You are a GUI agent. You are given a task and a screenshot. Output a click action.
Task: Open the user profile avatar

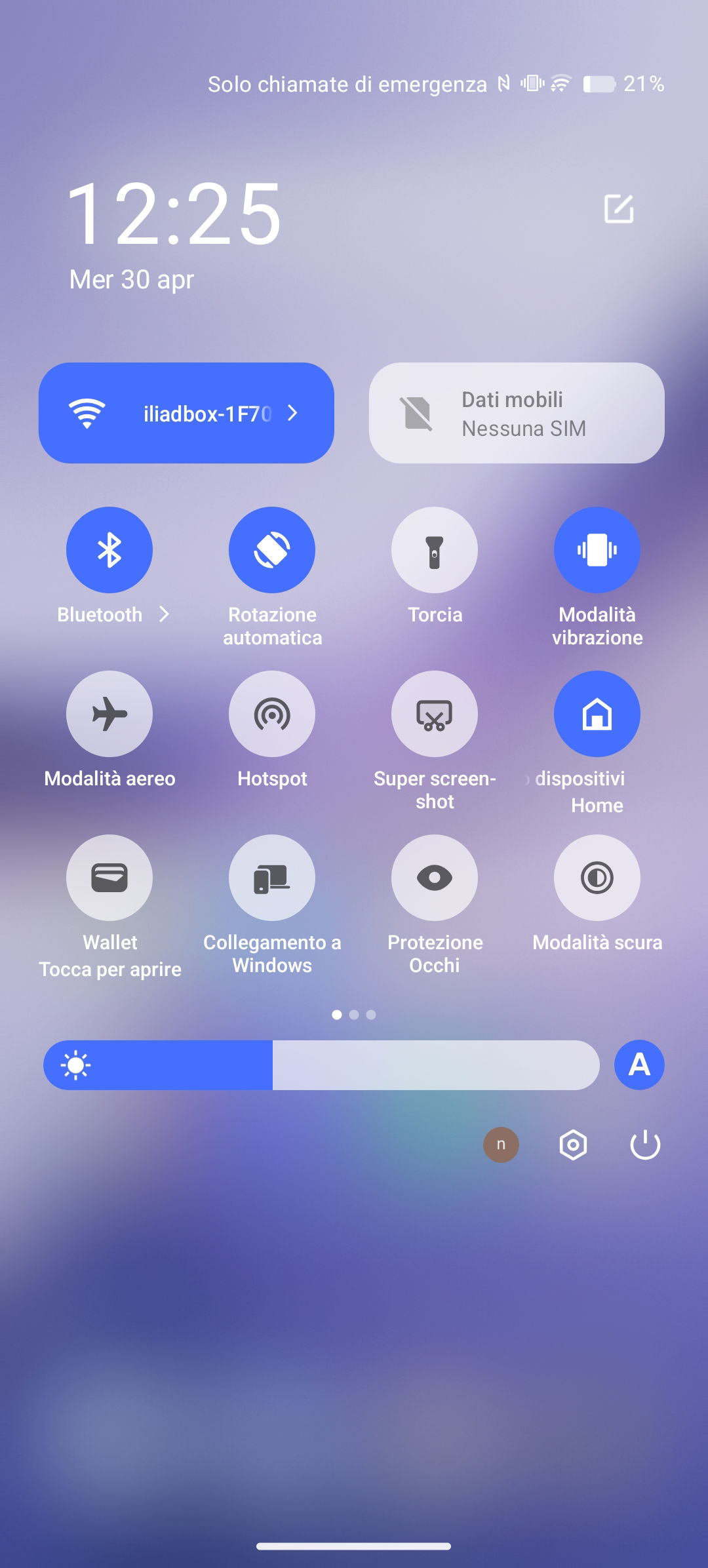[501, 1145]
